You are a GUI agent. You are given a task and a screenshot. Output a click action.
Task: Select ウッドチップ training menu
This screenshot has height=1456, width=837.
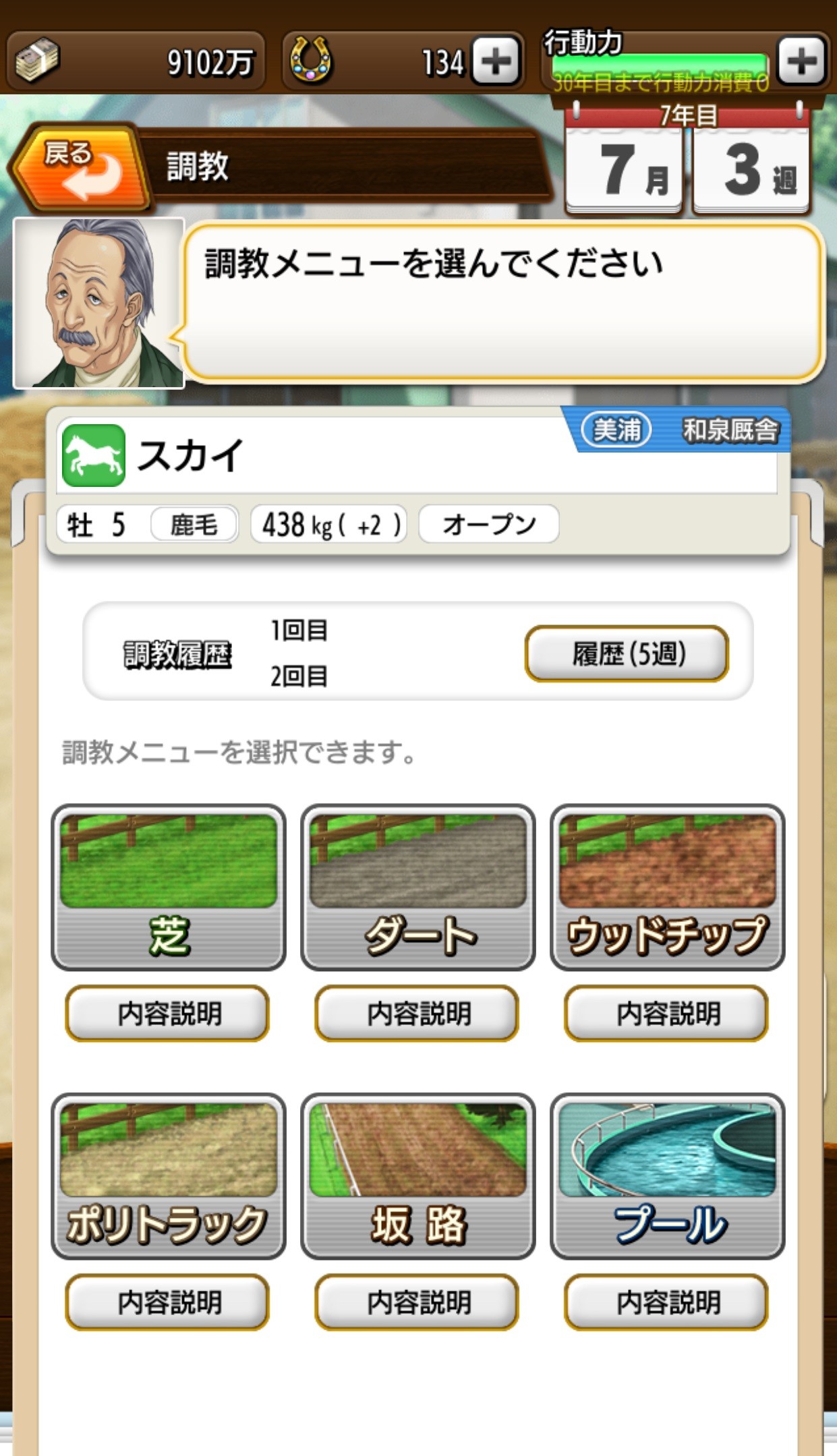point(667,886)
